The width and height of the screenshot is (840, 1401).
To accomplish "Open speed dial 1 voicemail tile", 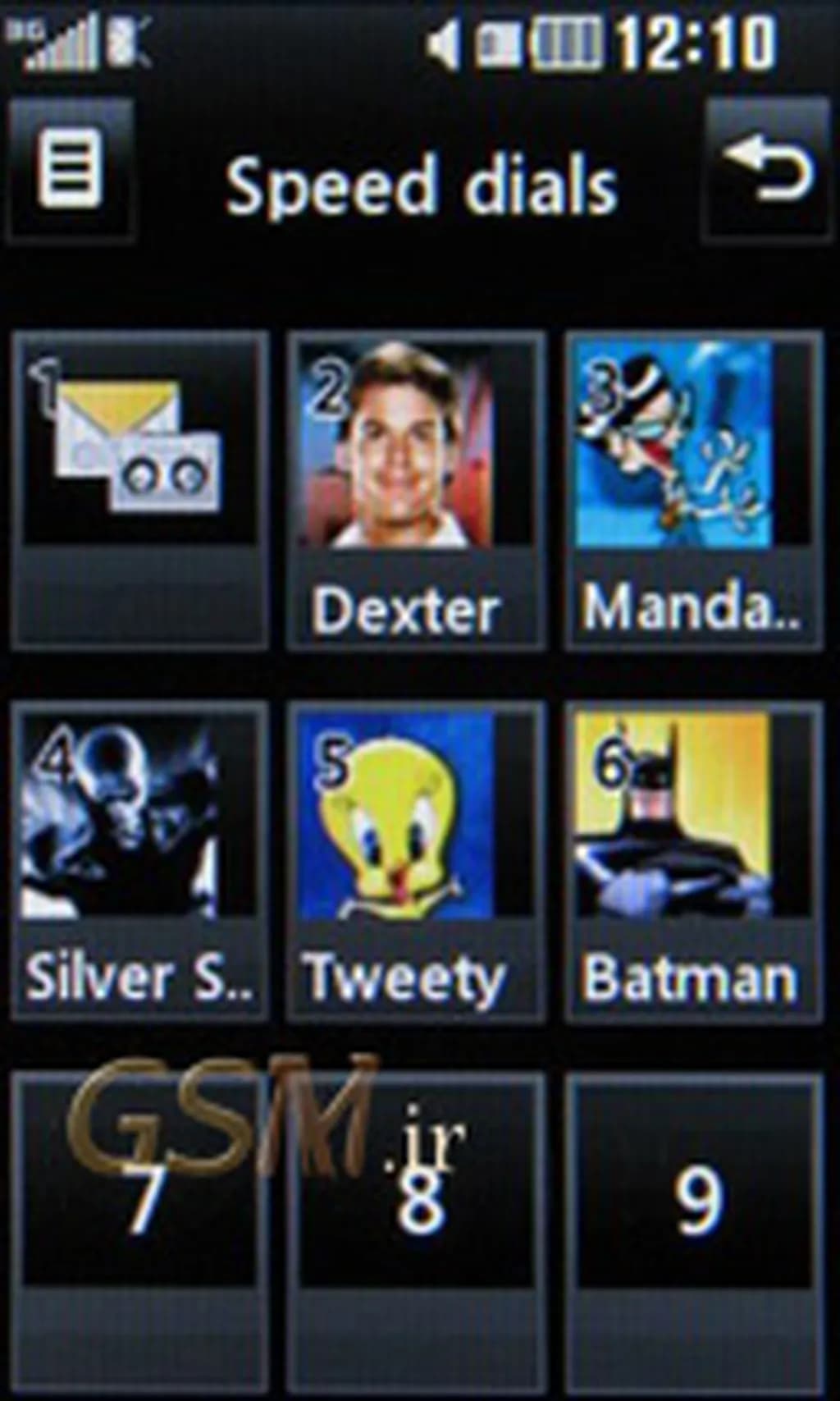I will [139, 489].
